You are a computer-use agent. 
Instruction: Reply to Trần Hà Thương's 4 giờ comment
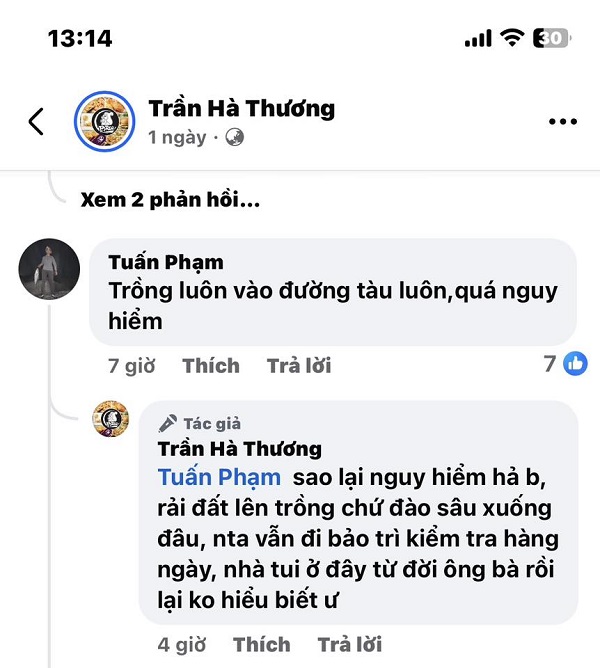coord(349,644)
